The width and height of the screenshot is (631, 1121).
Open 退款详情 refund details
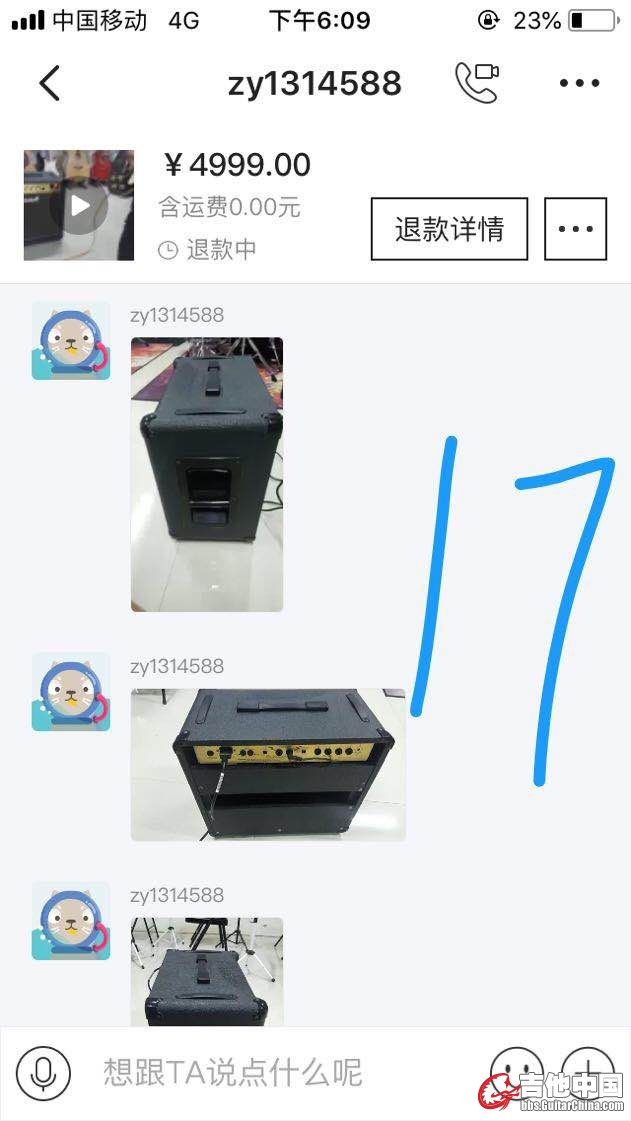[x=449, y=229]
